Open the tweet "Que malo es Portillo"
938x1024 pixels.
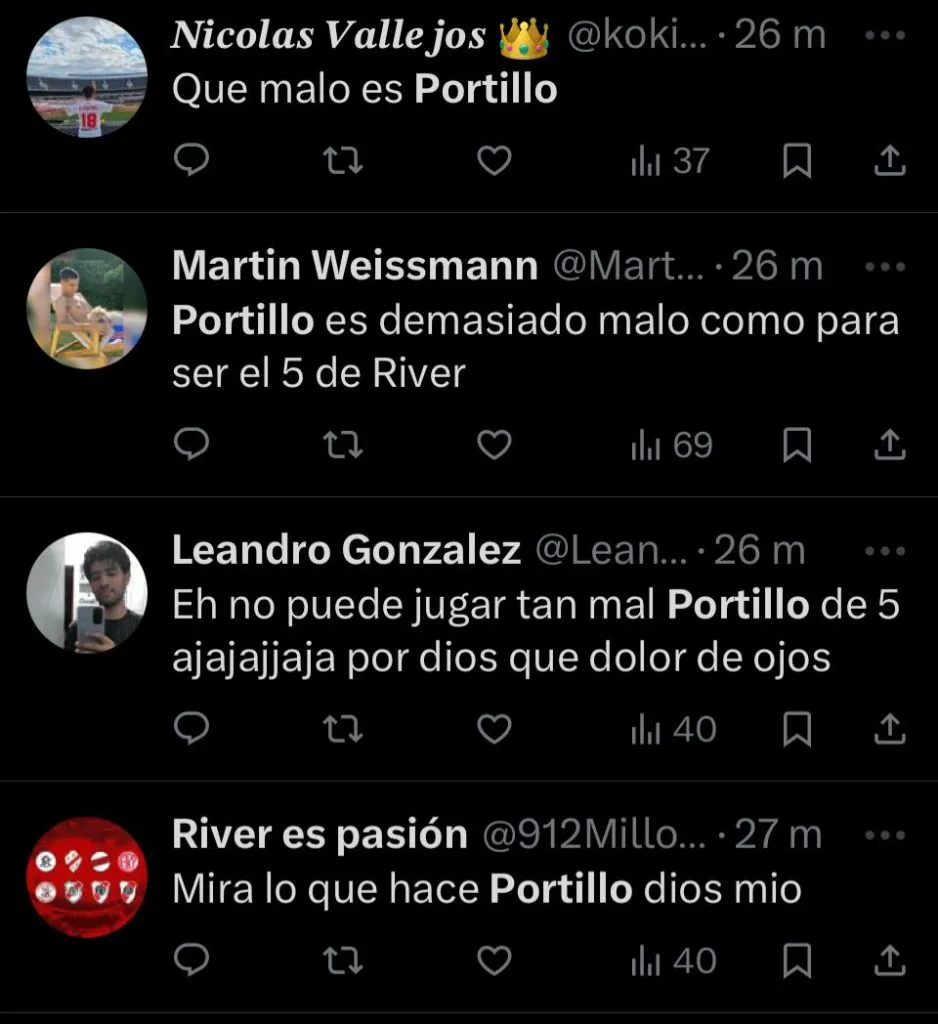364,90
